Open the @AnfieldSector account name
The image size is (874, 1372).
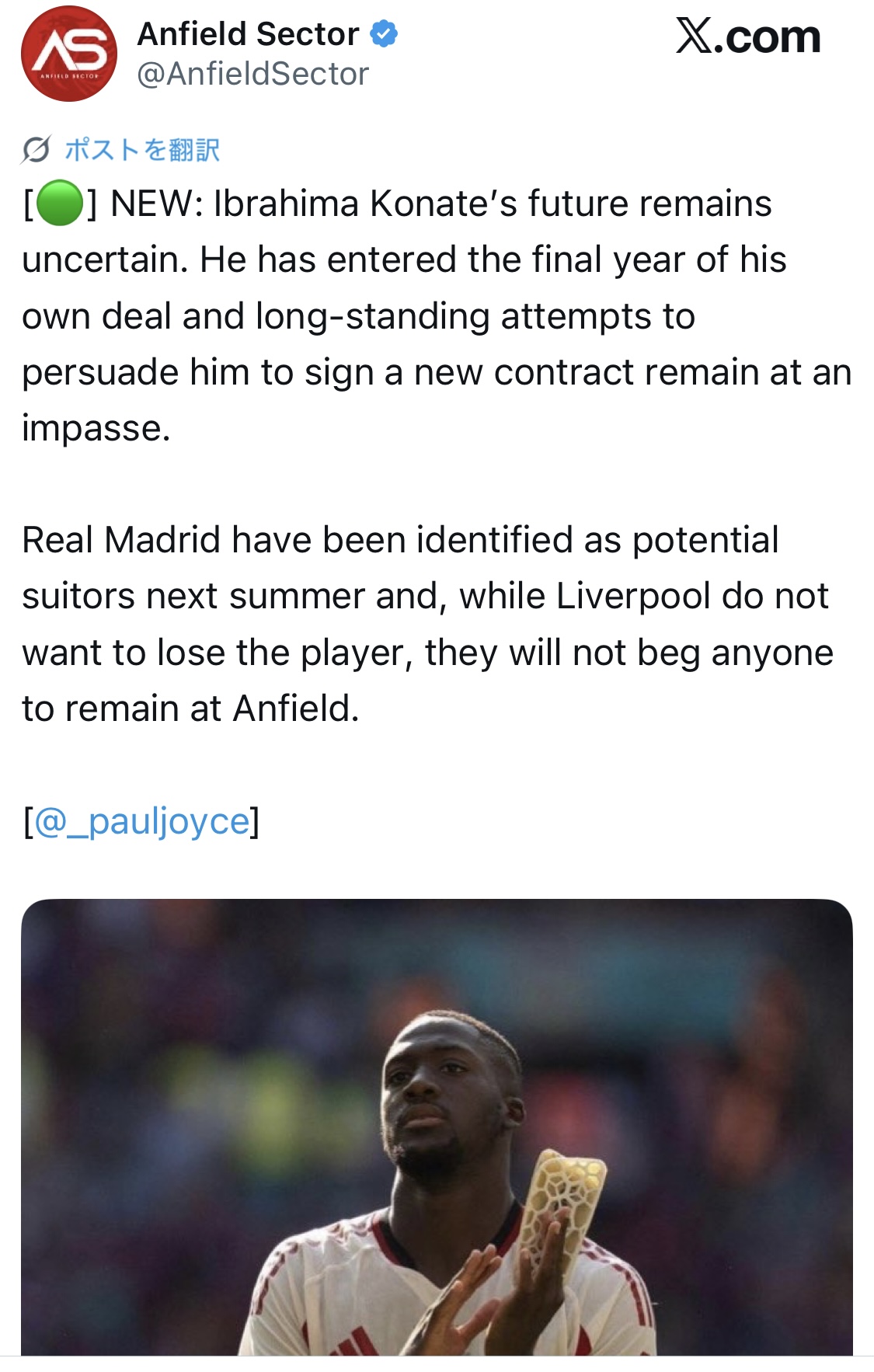pos(252,75)
